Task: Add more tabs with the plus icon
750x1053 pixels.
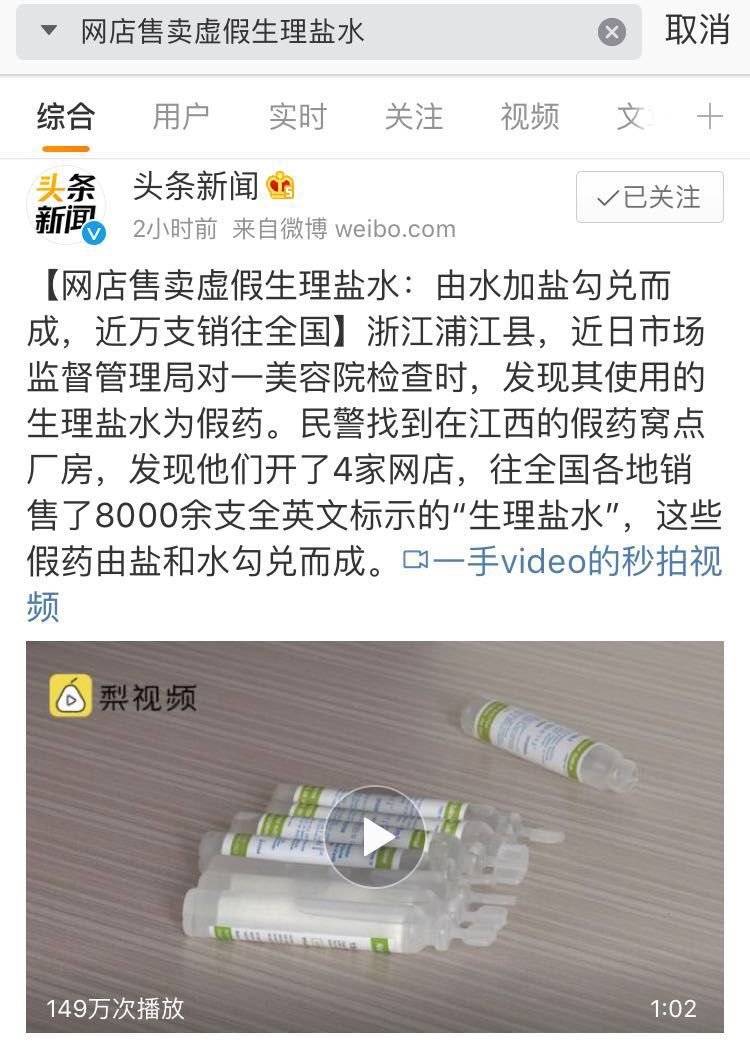Action: tap(709, 117)
